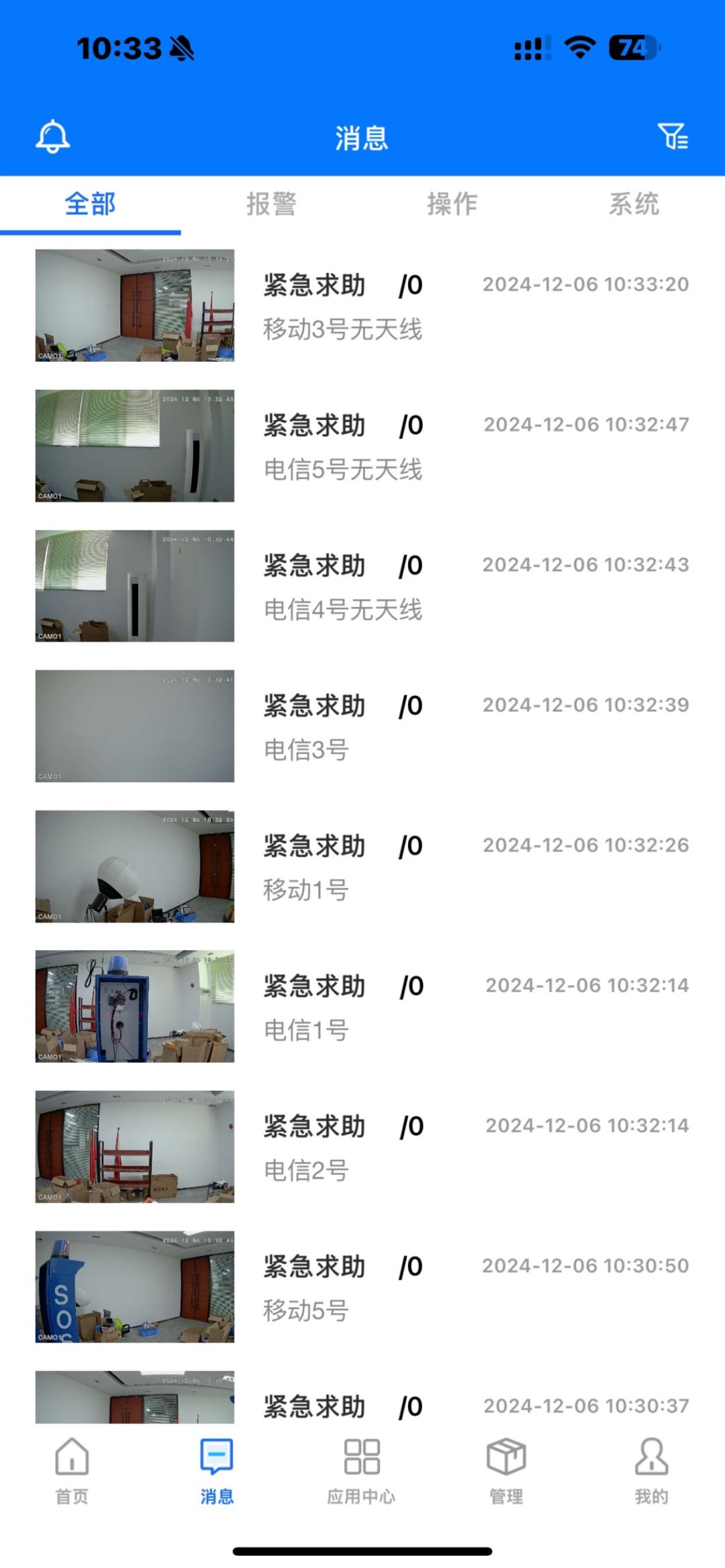Open the 电信3号 emergency message
Image resolution: width=725 pixels, height=1568 pixels.
(362, 726)
